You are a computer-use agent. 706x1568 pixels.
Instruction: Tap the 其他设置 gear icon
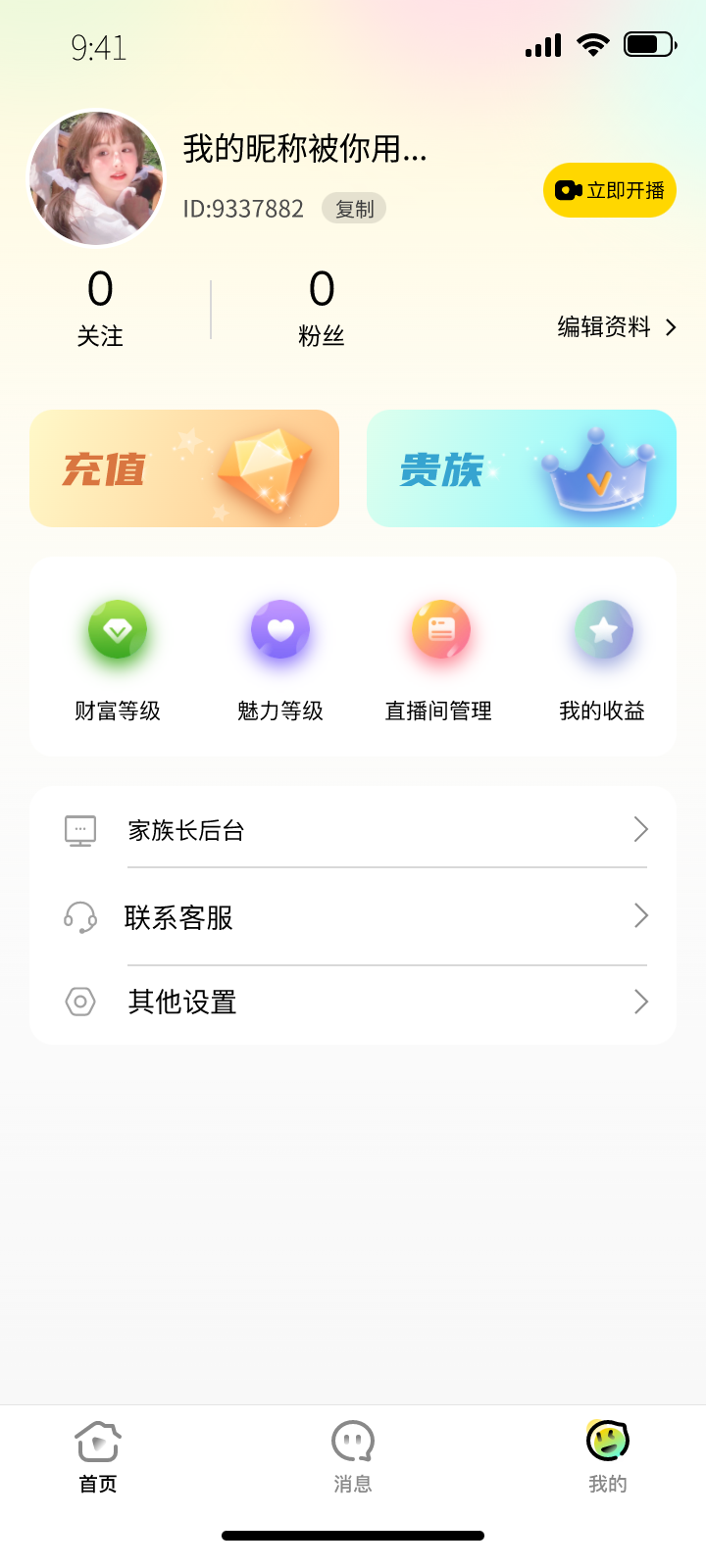click(79, 1002)
